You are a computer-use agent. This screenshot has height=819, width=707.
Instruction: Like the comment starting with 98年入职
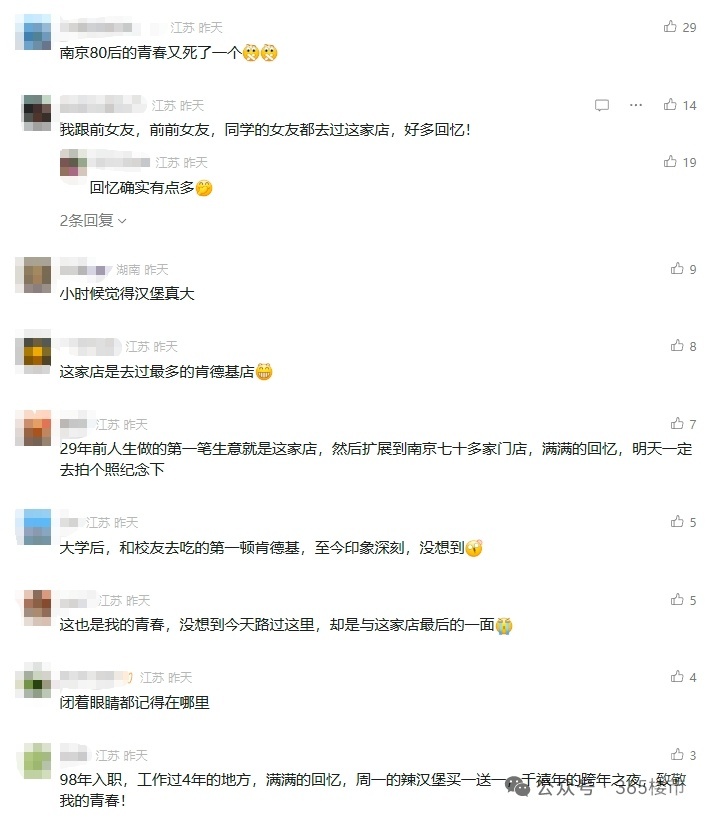677,755
